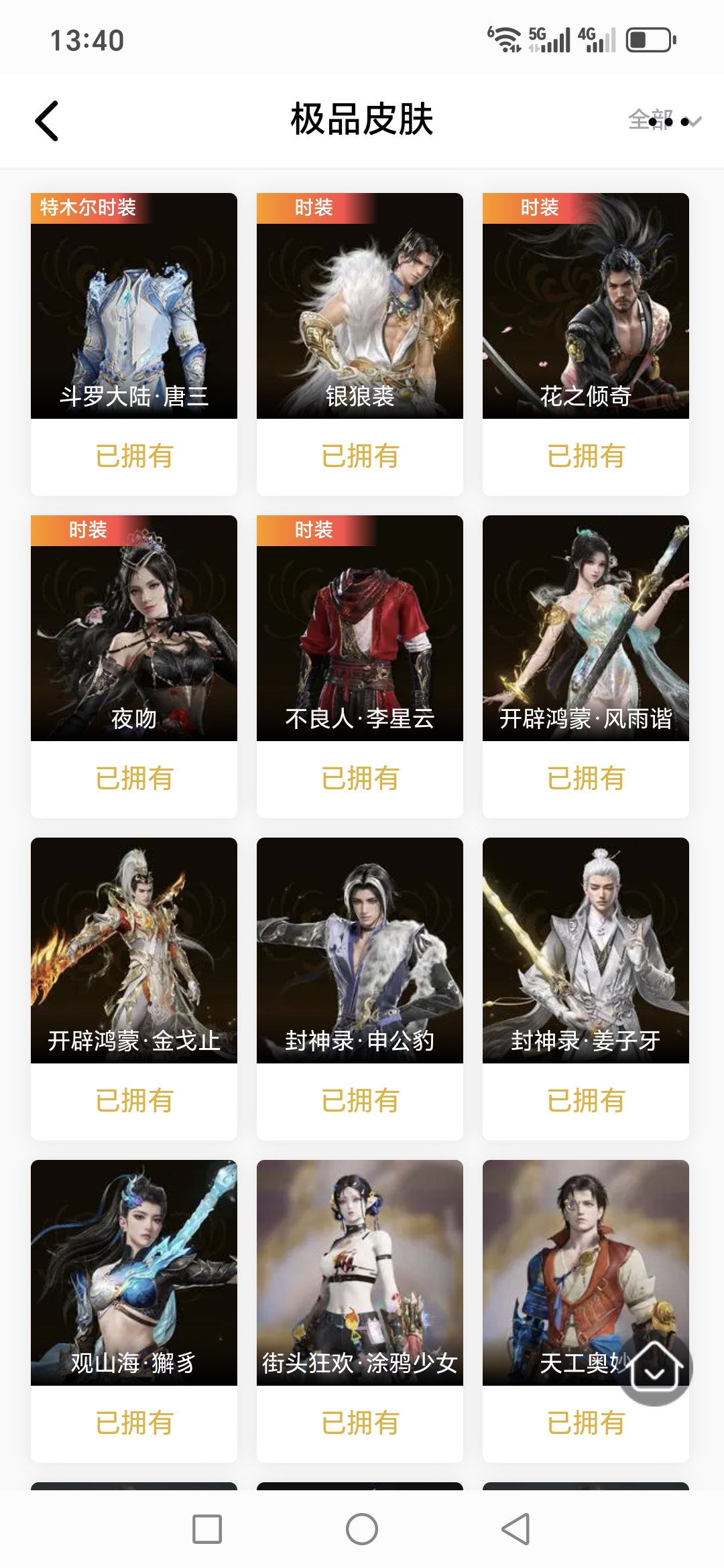This screenshot has height=1568, width=724.
Task: Open recent apps from navigation bar
Action: tap(207, 1529)
